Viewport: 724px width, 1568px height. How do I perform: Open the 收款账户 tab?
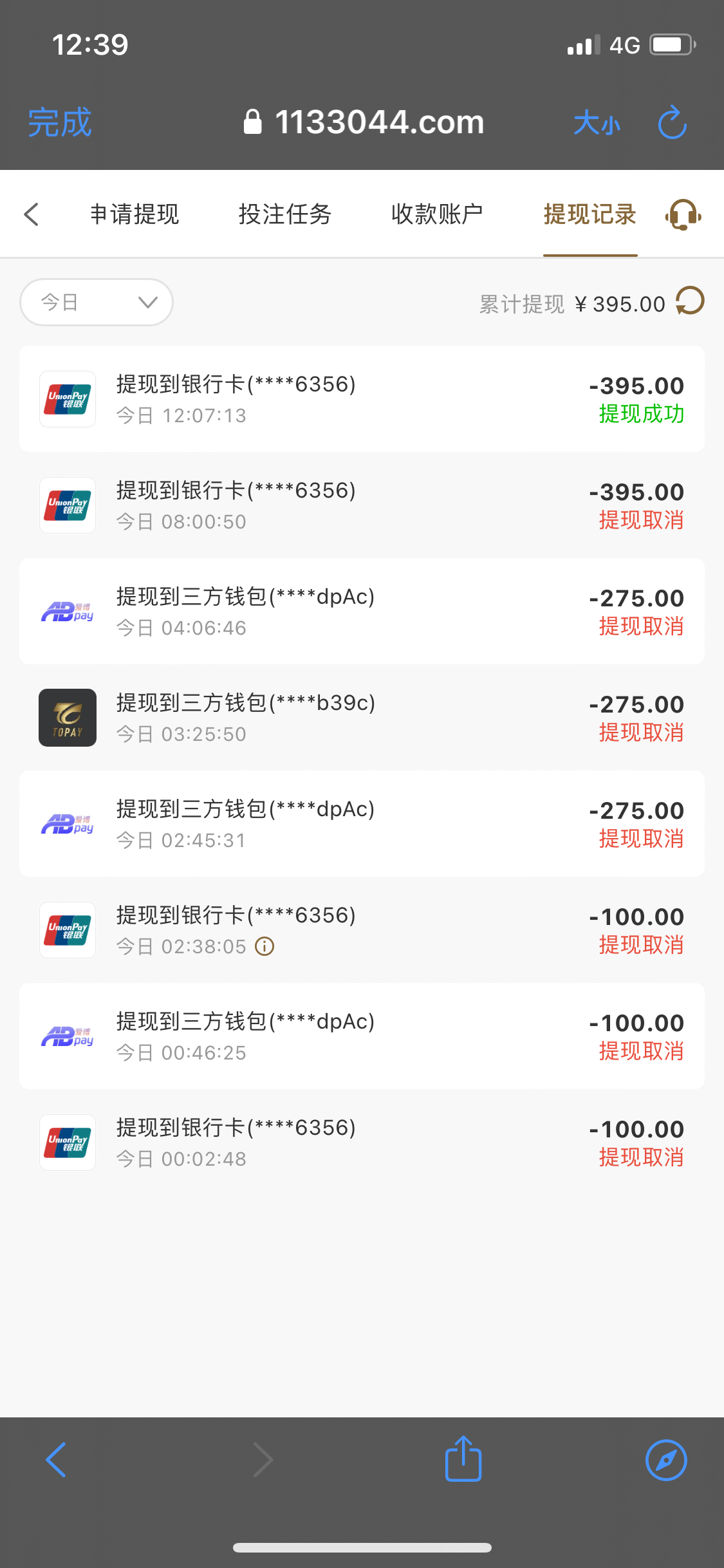pos(437,214)
